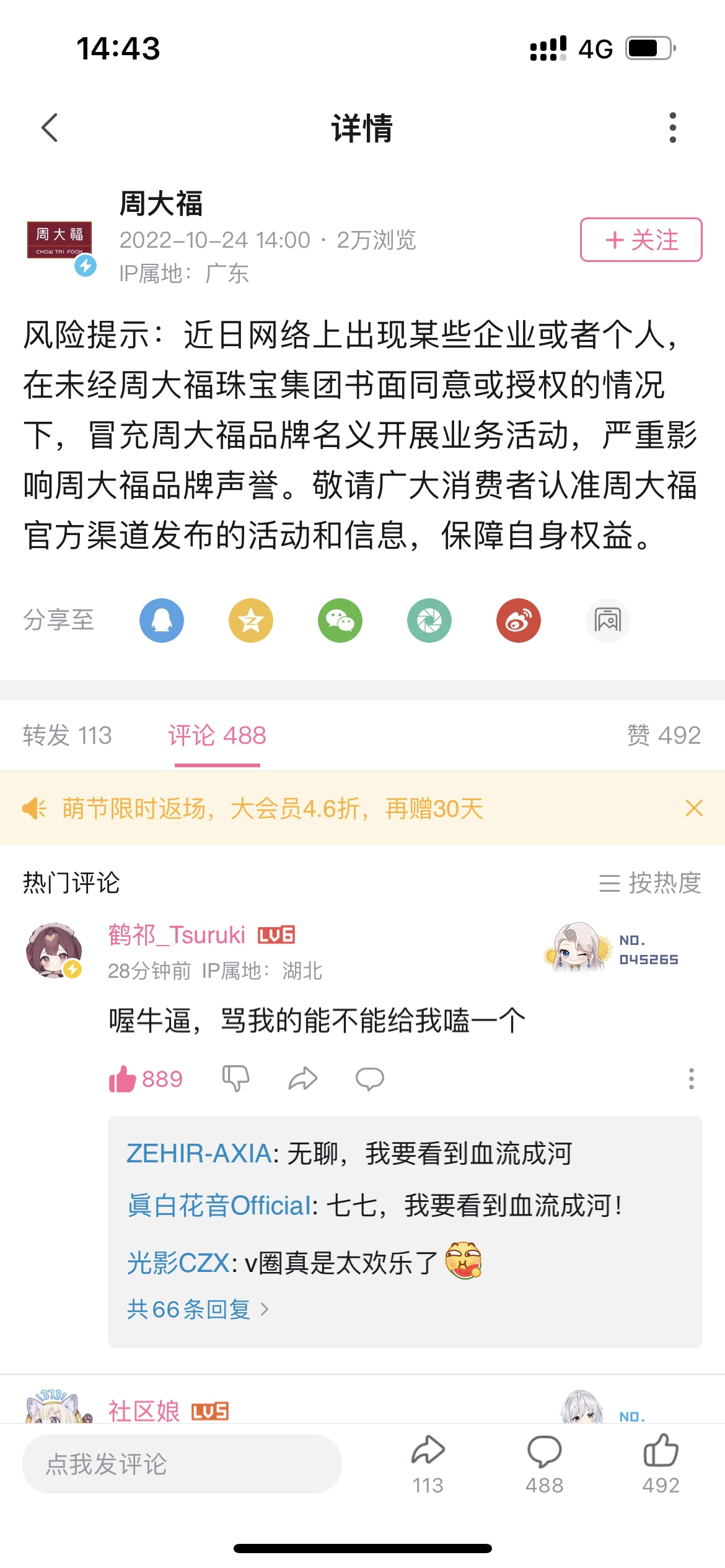Tap the 点我发评论 comment box
The width and height of the screenshot is (725, 1568).
[182, 1464]
